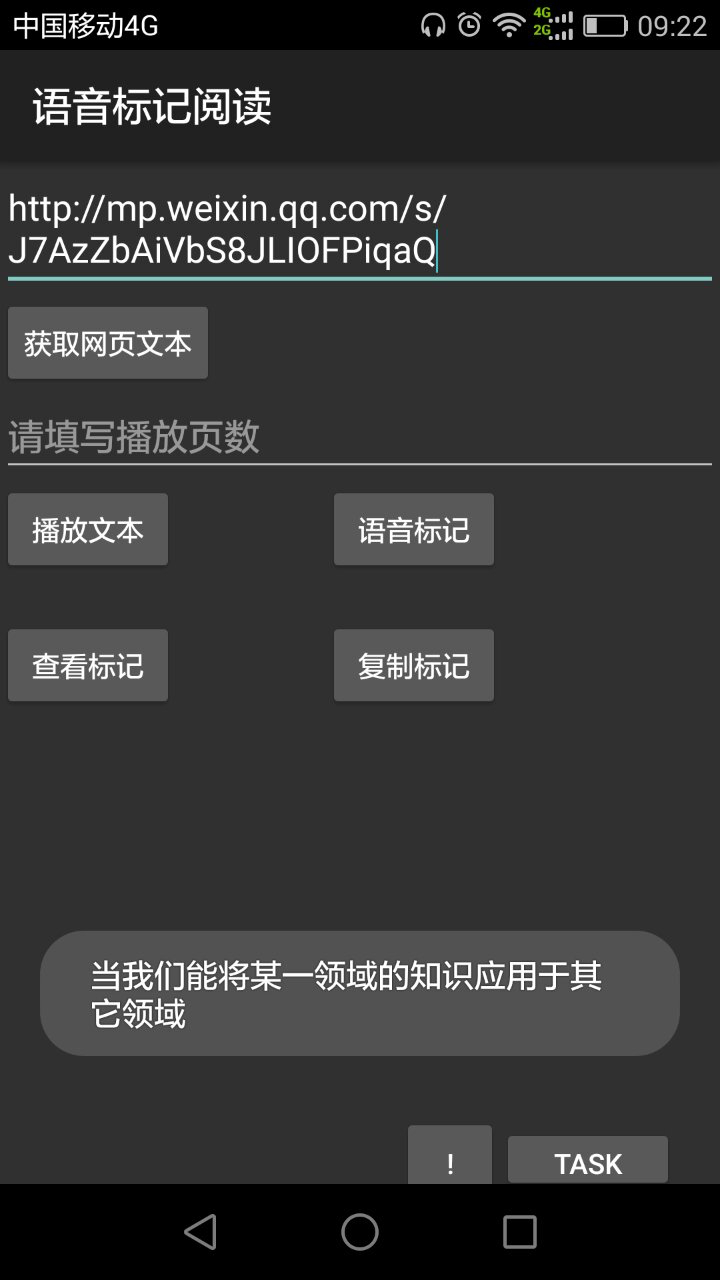This screenshot has height=1280, width=720.
Task: Go back with the navigation bar
Action: [201, 1232]
